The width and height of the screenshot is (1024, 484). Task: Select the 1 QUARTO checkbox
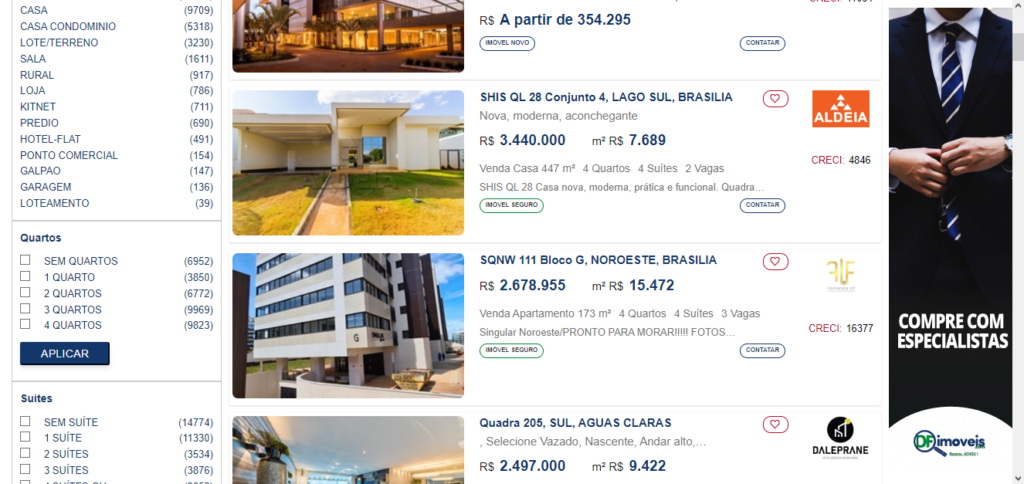[25, 277]
